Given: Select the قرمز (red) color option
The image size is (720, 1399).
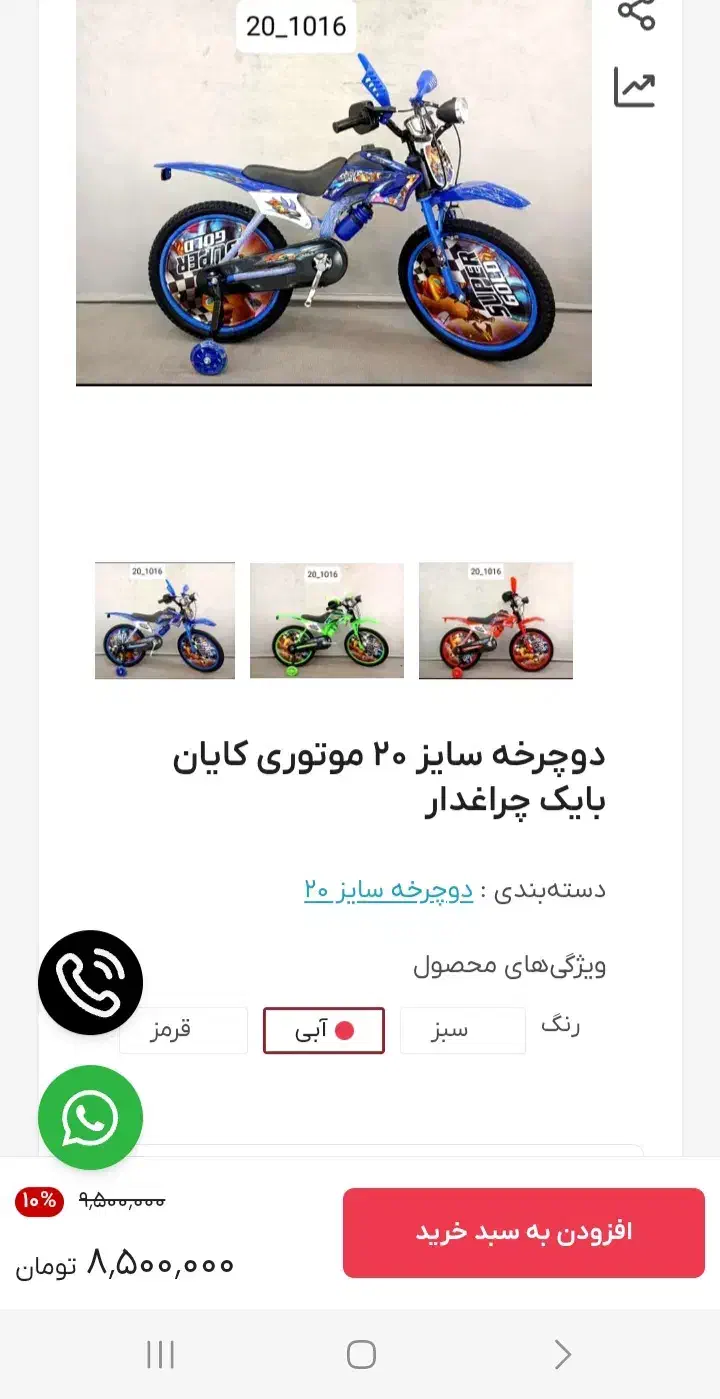Looking at the screenshot, I should pyautogui.click(x=183, y=1030).
